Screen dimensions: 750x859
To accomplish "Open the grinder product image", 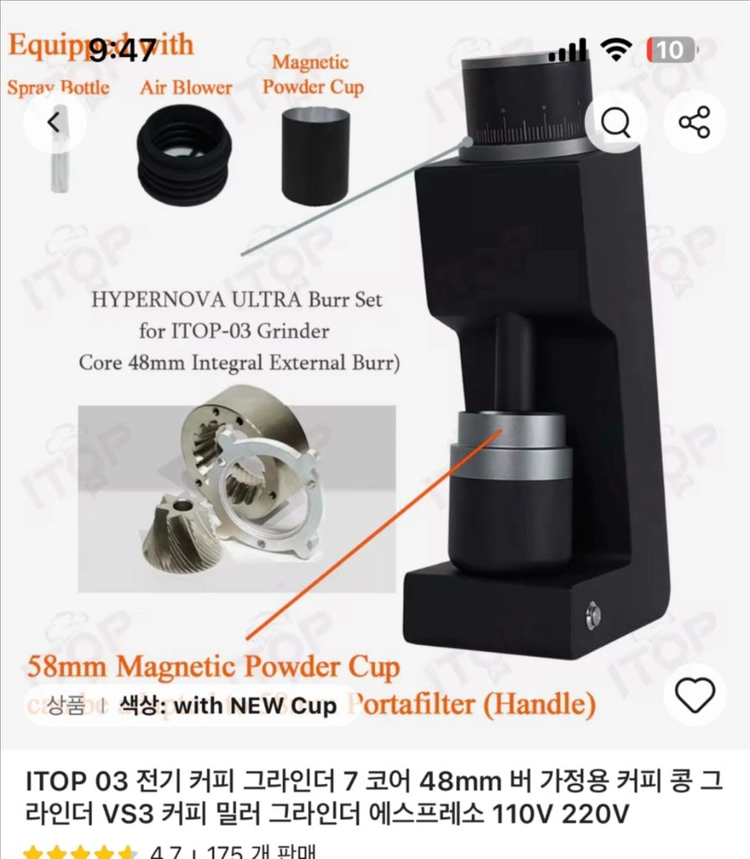I will (x=375, y=375).
